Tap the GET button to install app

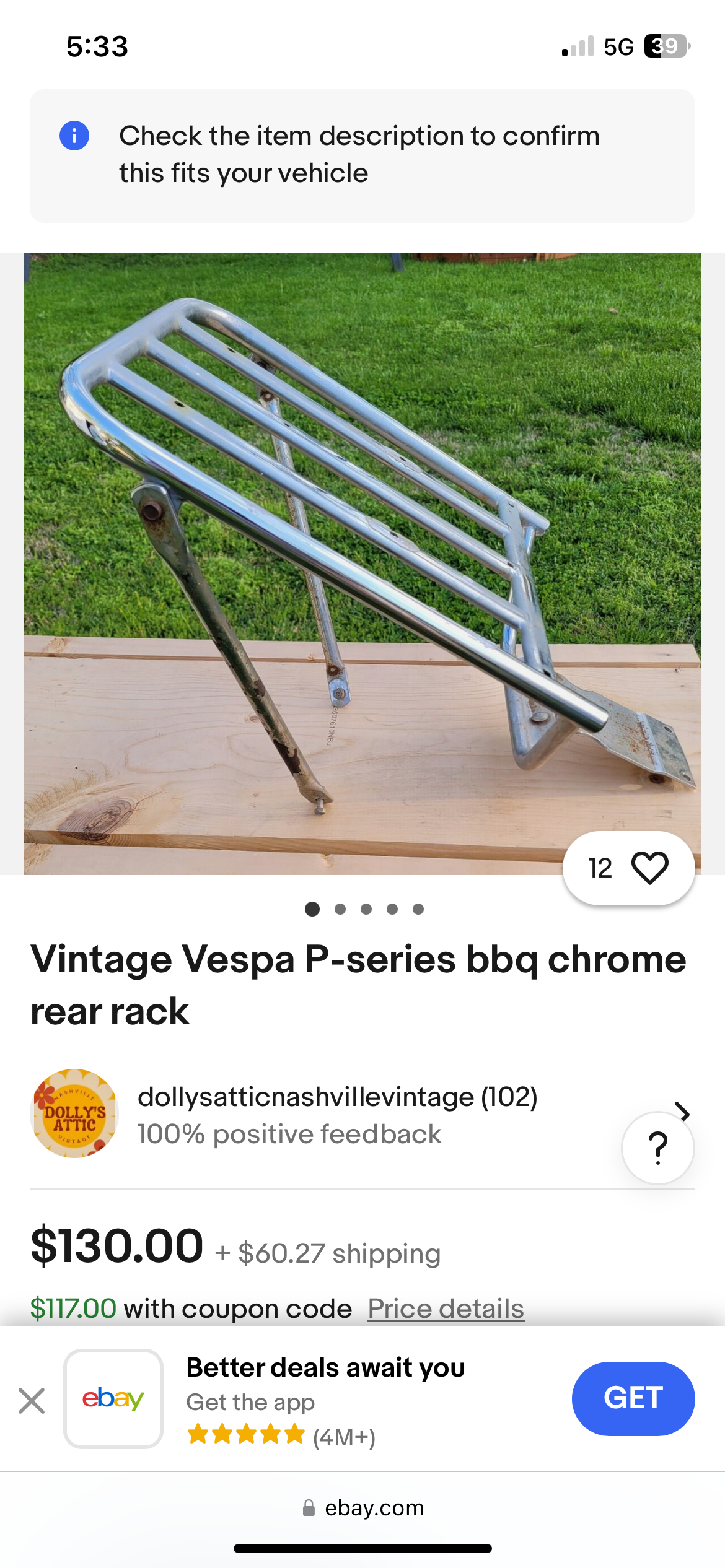point(633,1398)
